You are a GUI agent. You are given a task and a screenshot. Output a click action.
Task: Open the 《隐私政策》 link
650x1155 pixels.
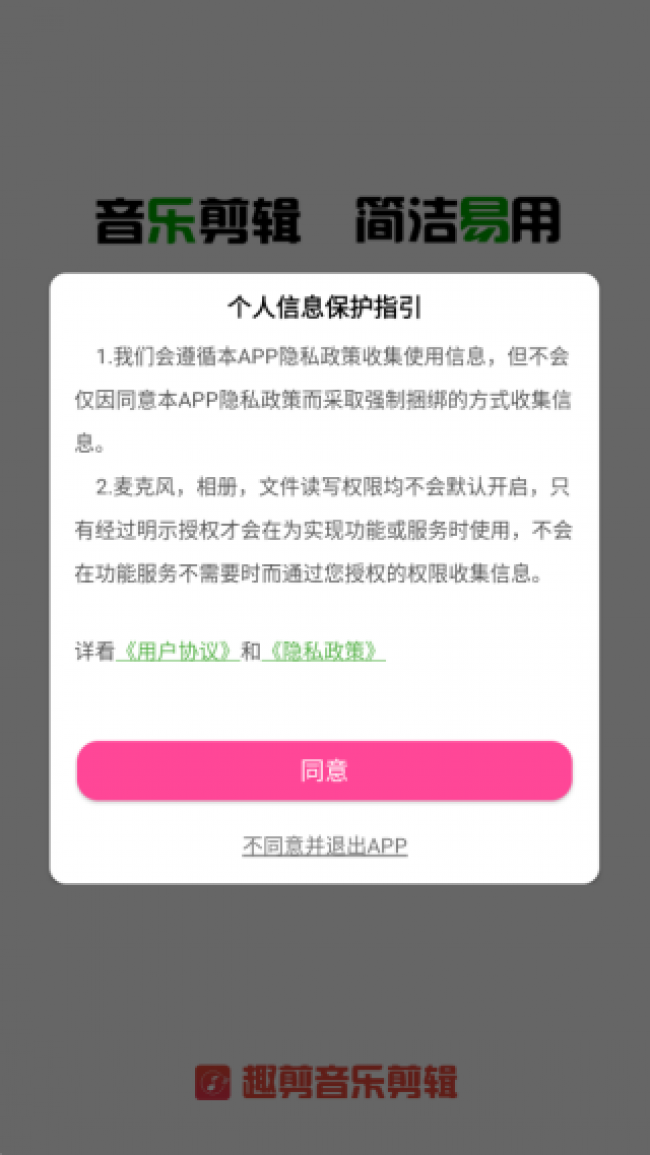[323, 651]
